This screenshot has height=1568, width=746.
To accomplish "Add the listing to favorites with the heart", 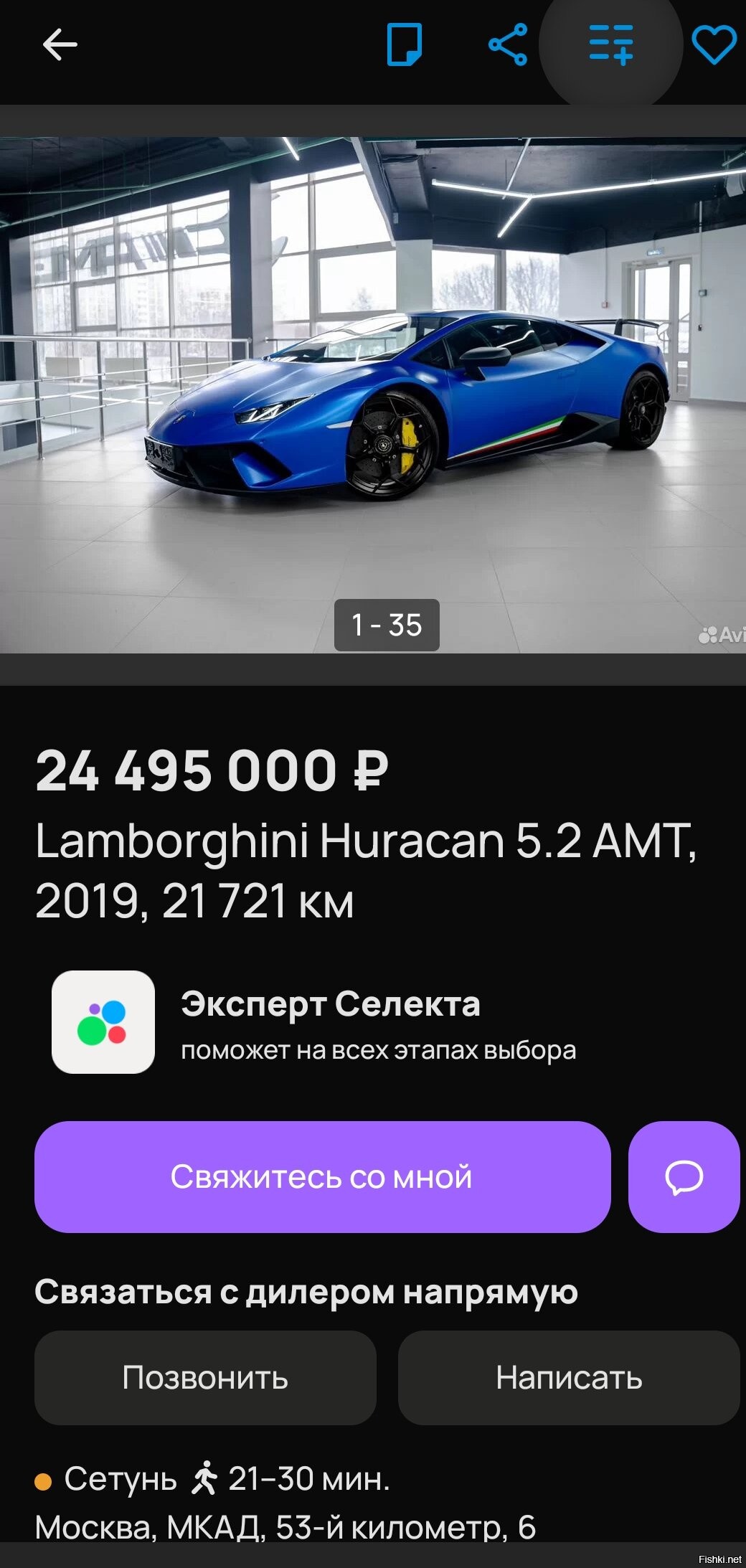I will click(714, 45).
